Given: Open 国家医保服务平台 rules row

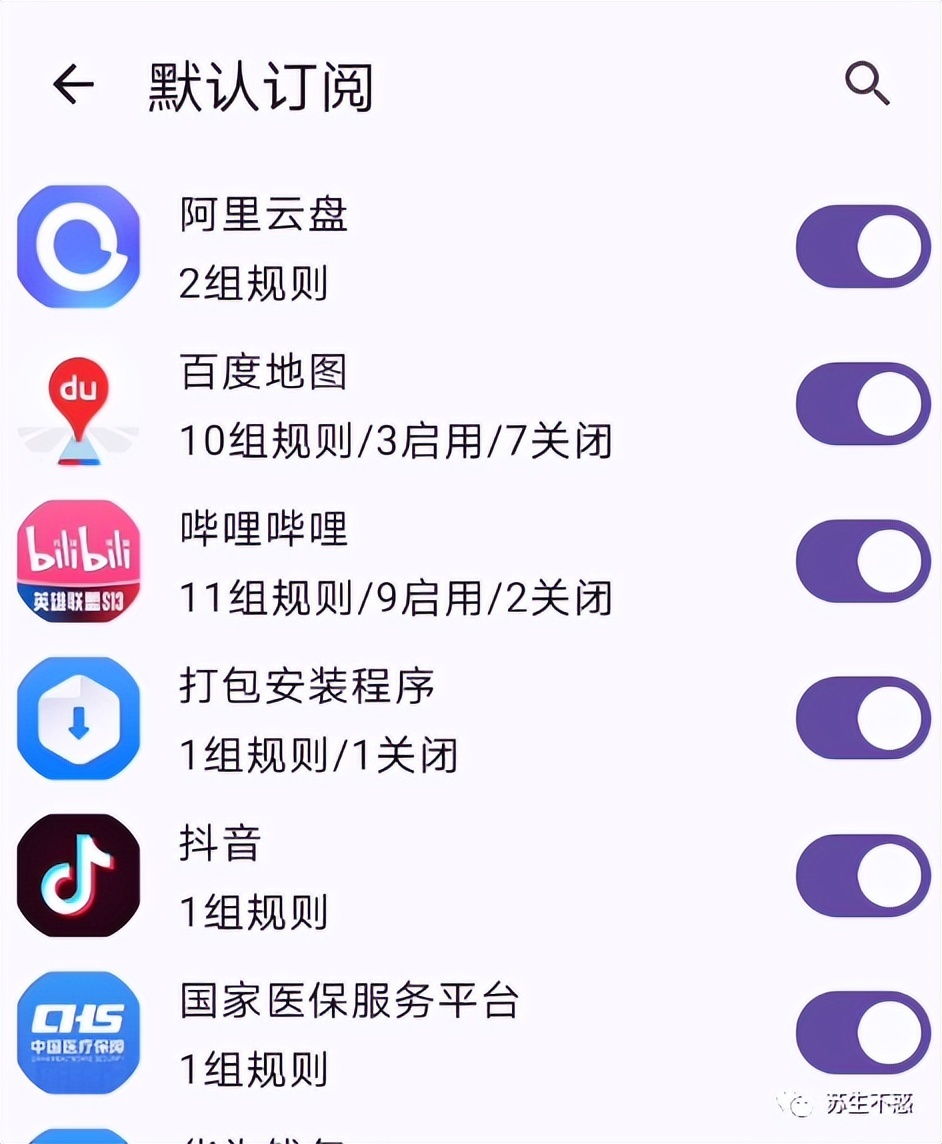Looking at the screenshot, I should [400, 1033].
